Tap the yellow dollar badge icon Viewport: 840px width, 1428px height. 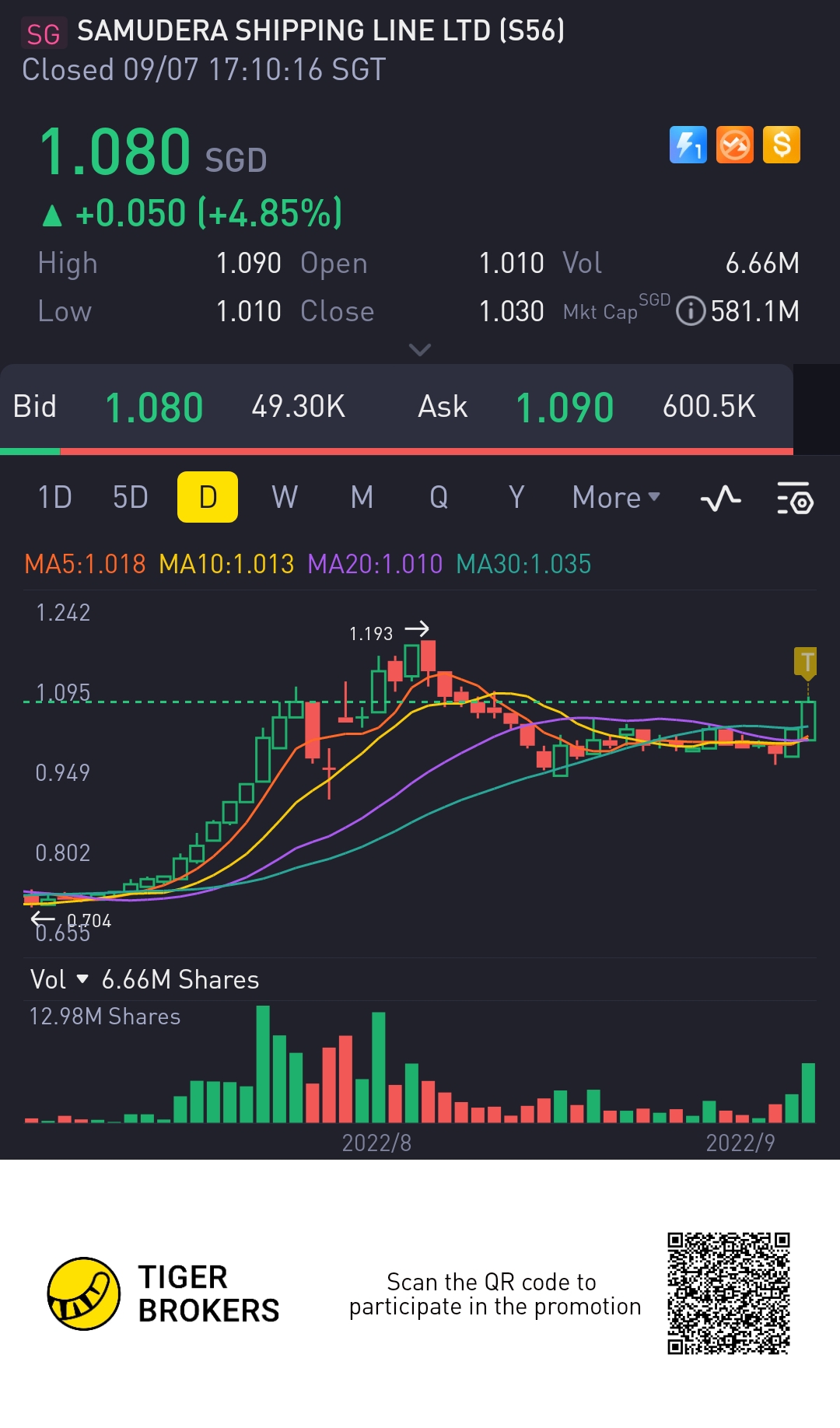coord(782,145)
